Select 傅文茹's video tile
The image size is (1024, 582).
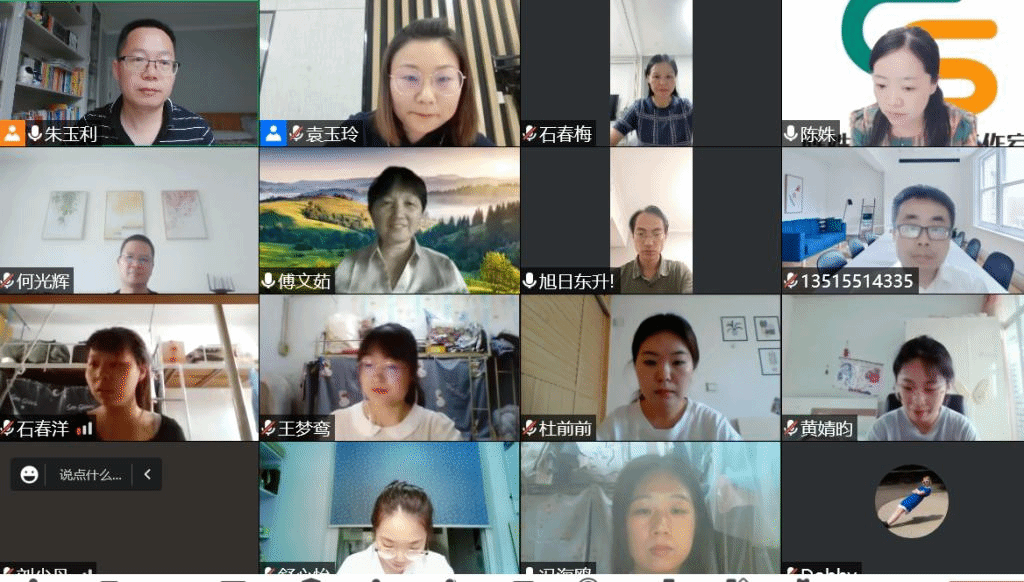coord(389,220)
